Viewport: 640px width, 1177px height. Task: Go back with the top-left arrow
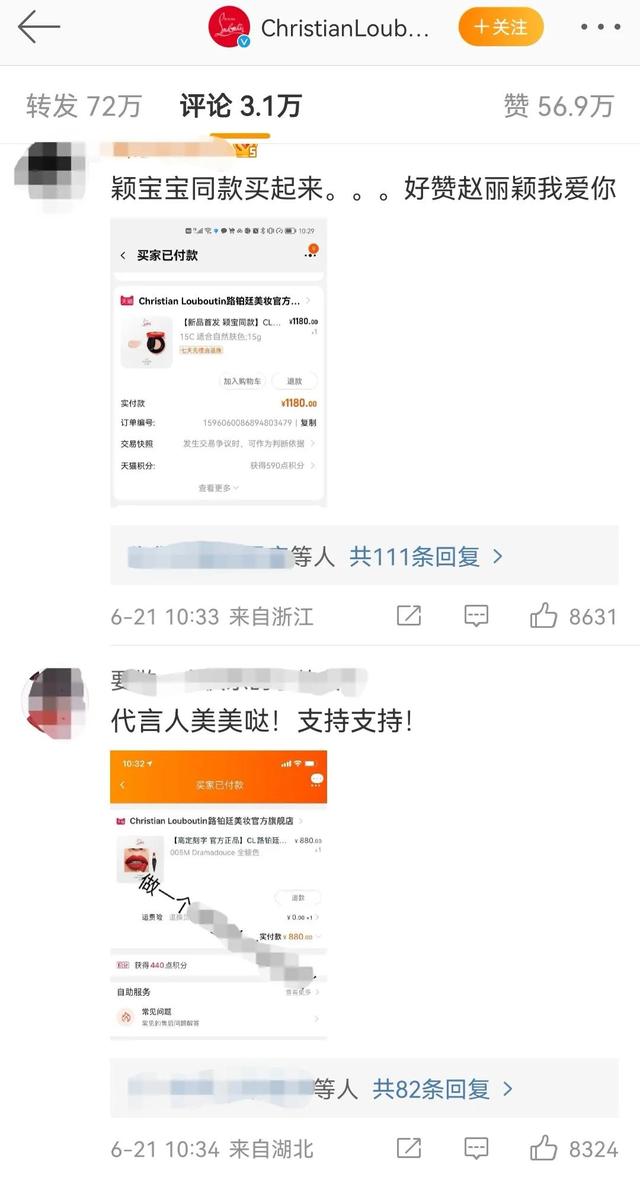pos(38,28)
